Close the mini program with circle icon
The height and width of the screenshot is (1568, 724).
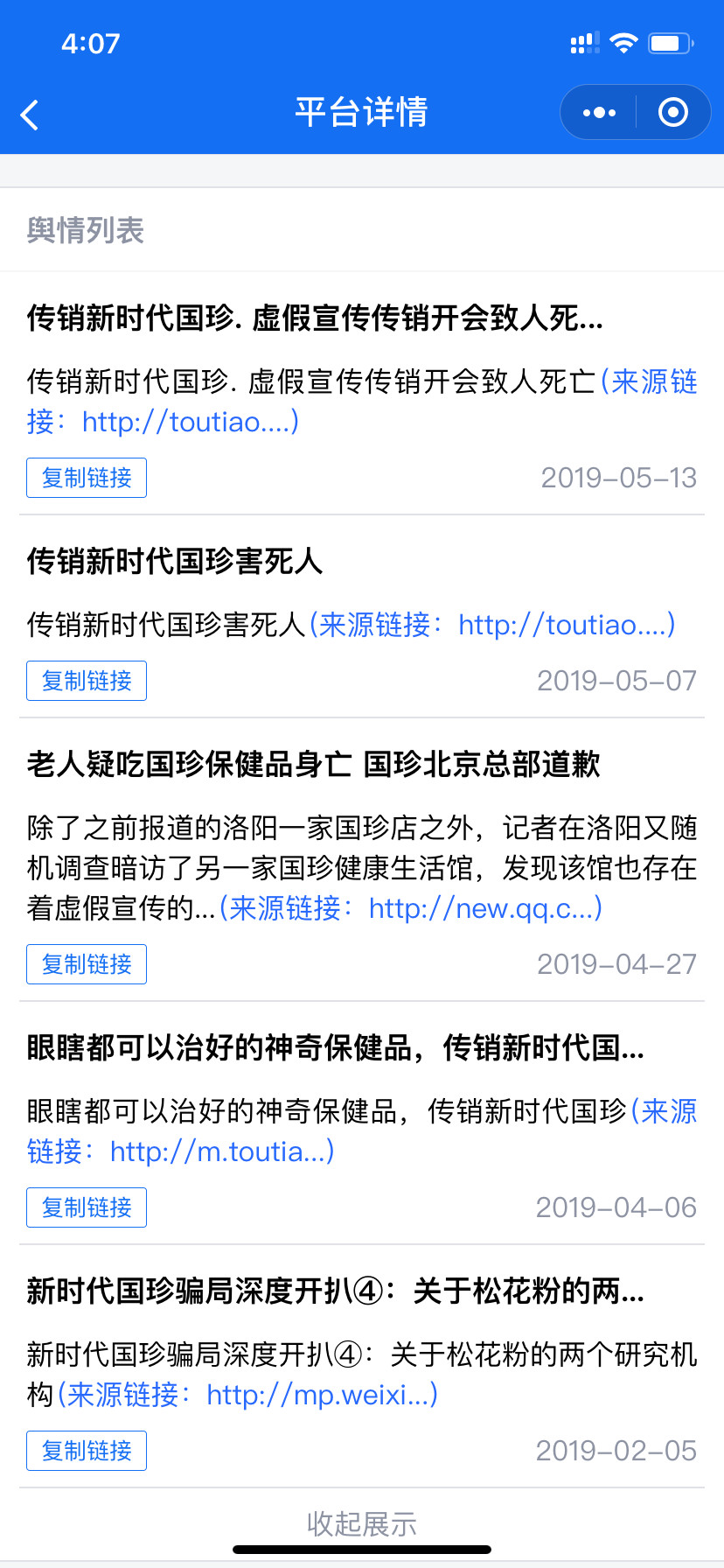pos(672,113)
